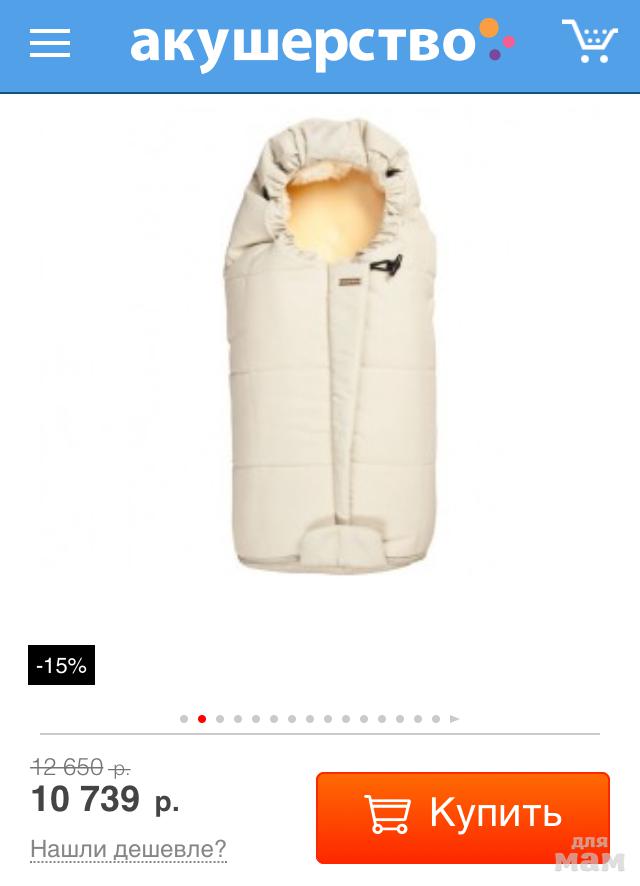Open the hamburger menu
This screenshot has width=640, height=886.
(49, 43)
